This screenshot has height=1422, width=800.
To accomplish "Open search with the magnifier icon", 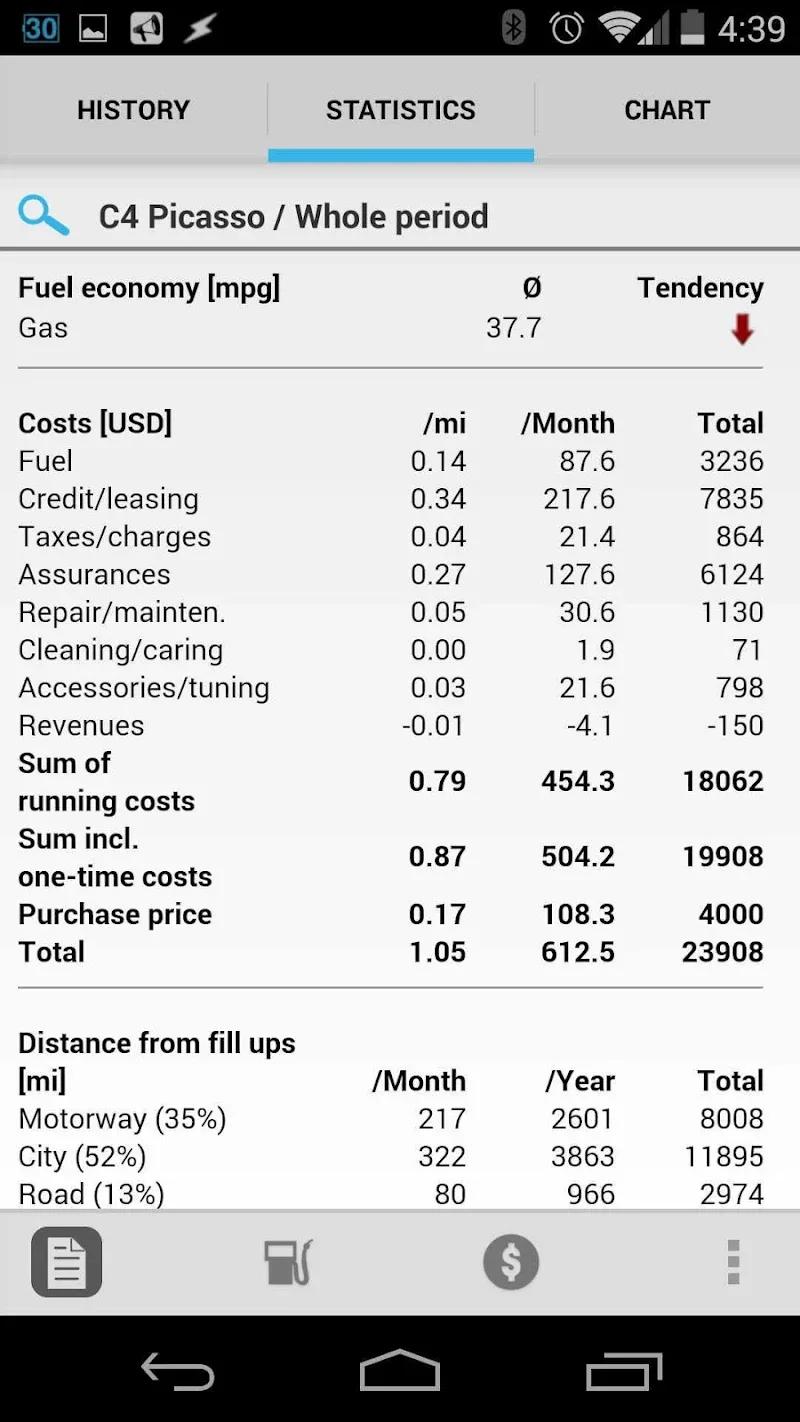I will tap(42, 216).
